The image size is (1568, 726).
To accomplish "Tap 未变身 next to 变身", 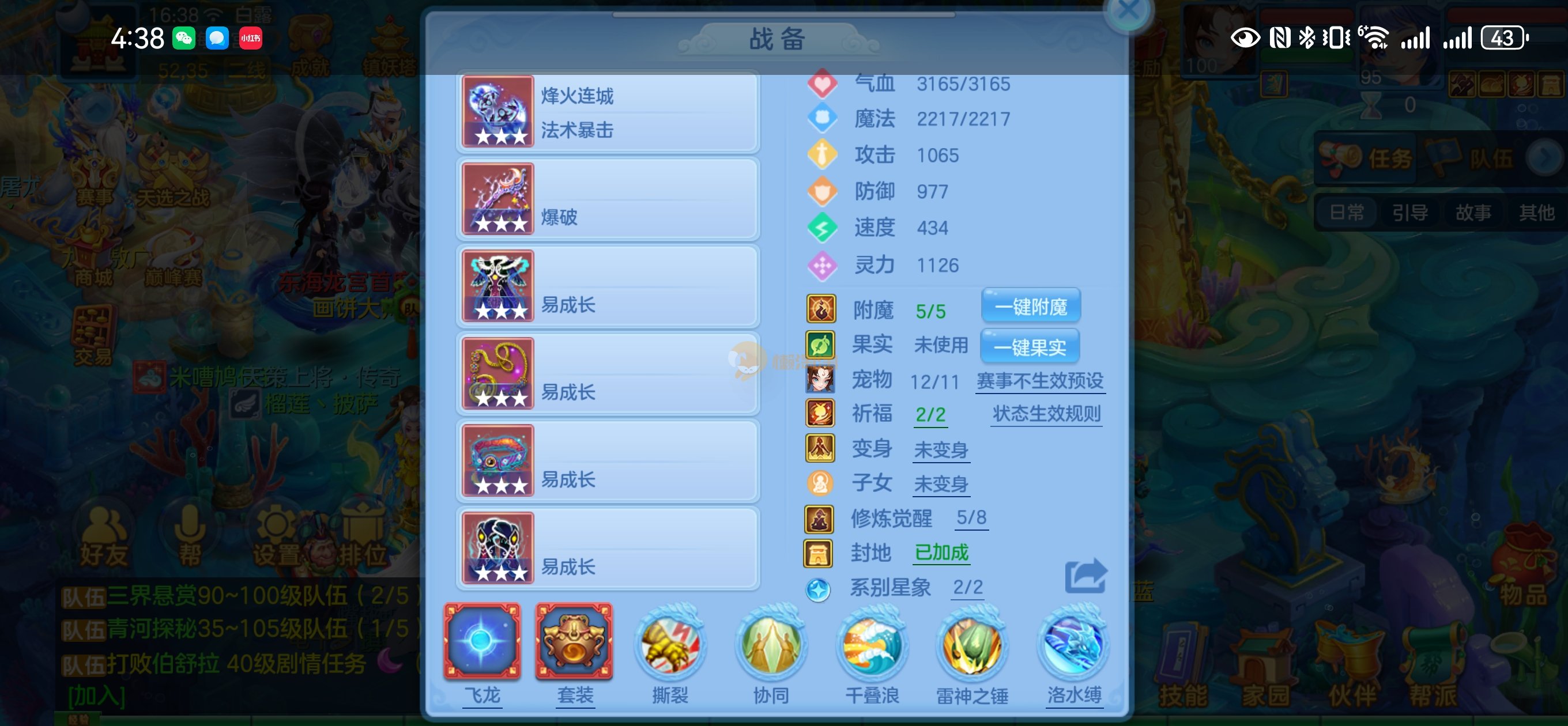I will (940, 451).
